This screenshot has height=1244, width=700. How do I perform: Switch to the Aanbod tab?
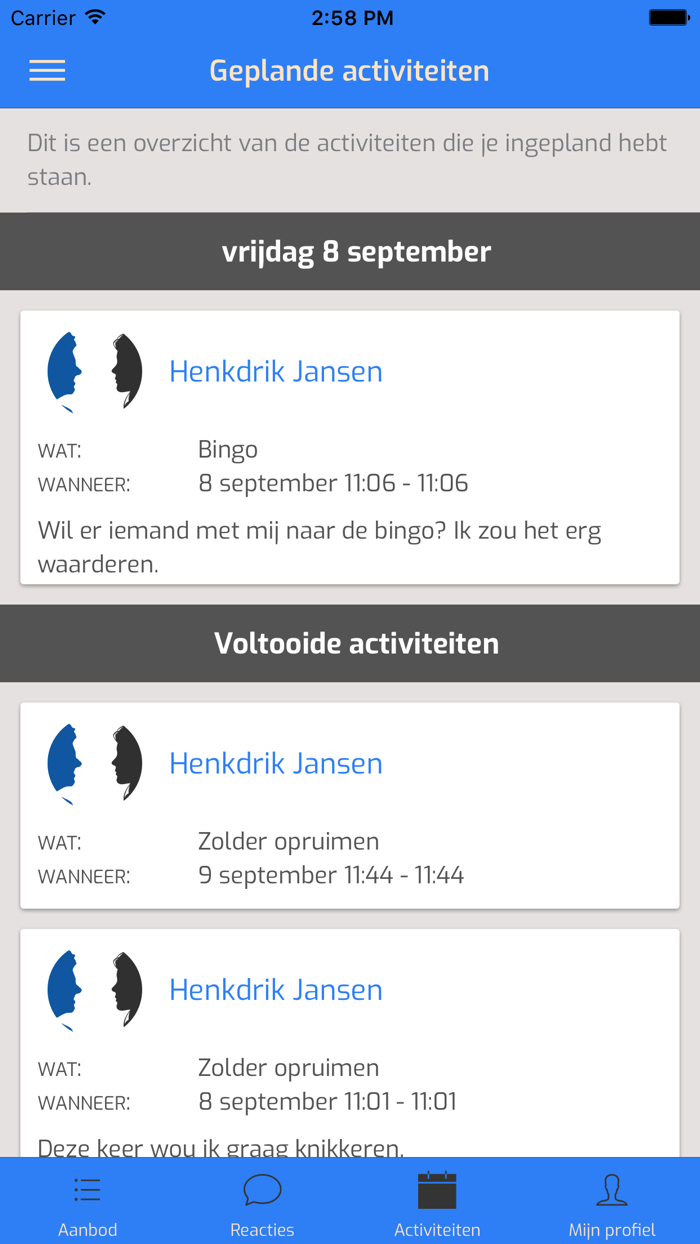point(88,1201)
